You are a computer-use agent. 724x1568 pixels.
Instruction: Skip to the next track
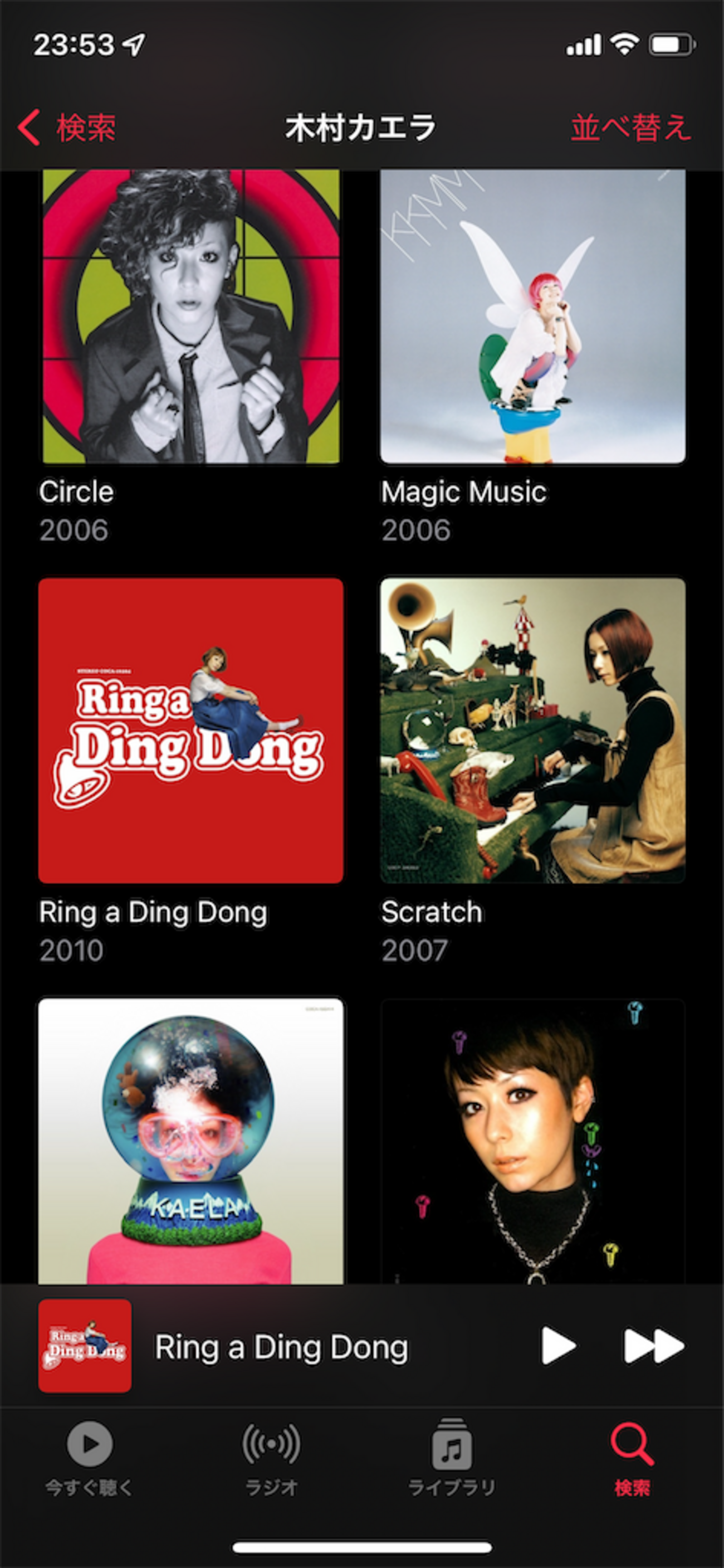(x=653, y=1346)
